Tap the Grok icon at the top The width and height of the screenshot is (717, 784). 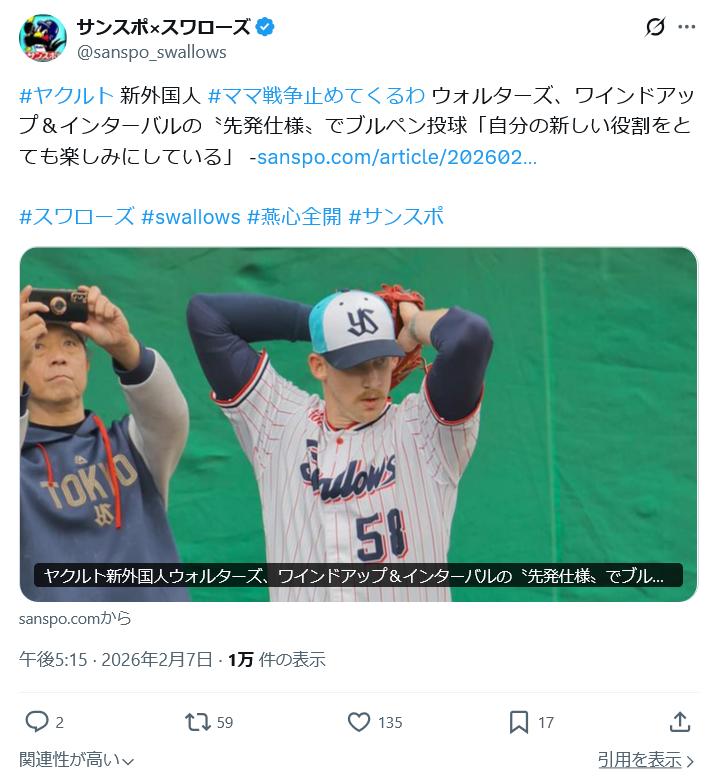pyautogui.click(x=655, y=27)
